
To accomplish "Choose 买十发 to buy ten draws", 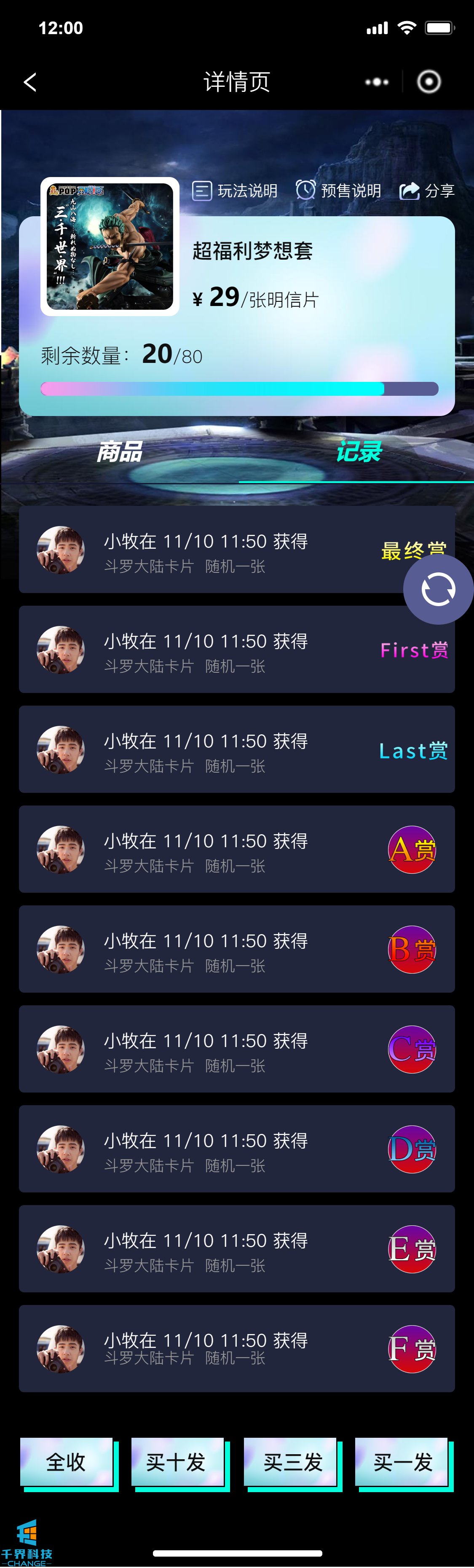I will pyautogui.click(x=177, y=1461).
